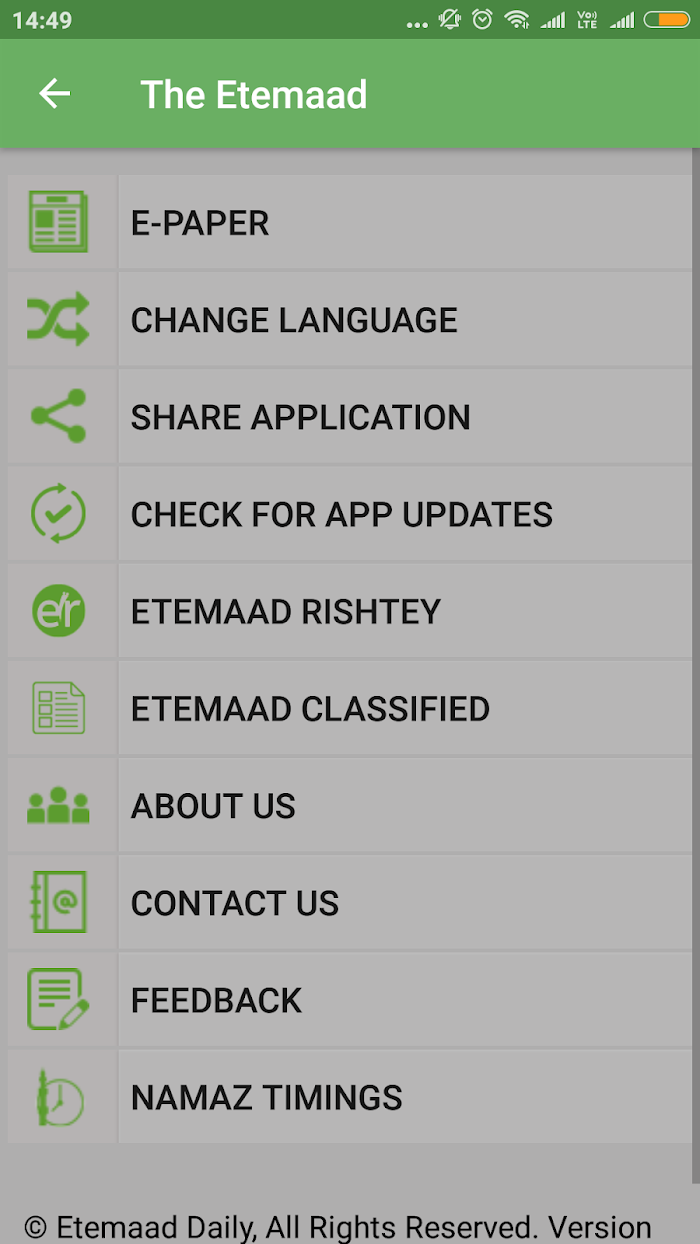Open ETEMAAD RISHTEY

[350, 610]
